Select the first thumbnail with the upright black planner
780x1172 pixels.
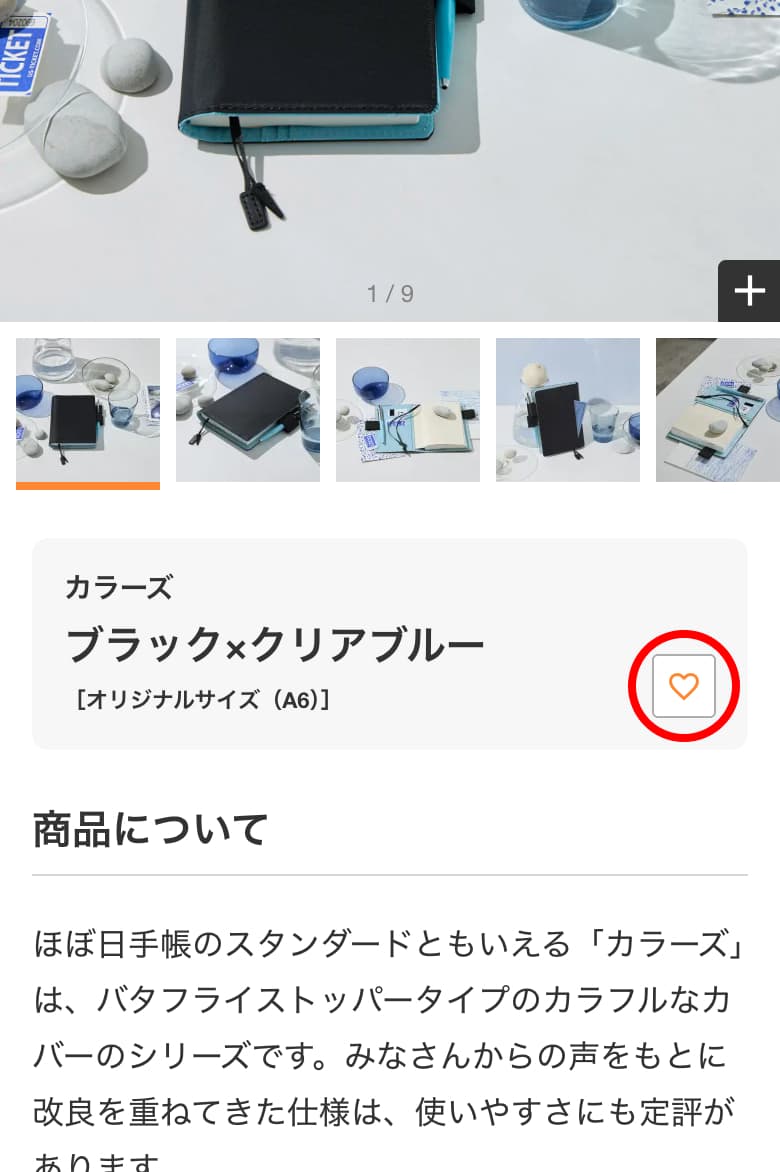[x=88, y=410]
